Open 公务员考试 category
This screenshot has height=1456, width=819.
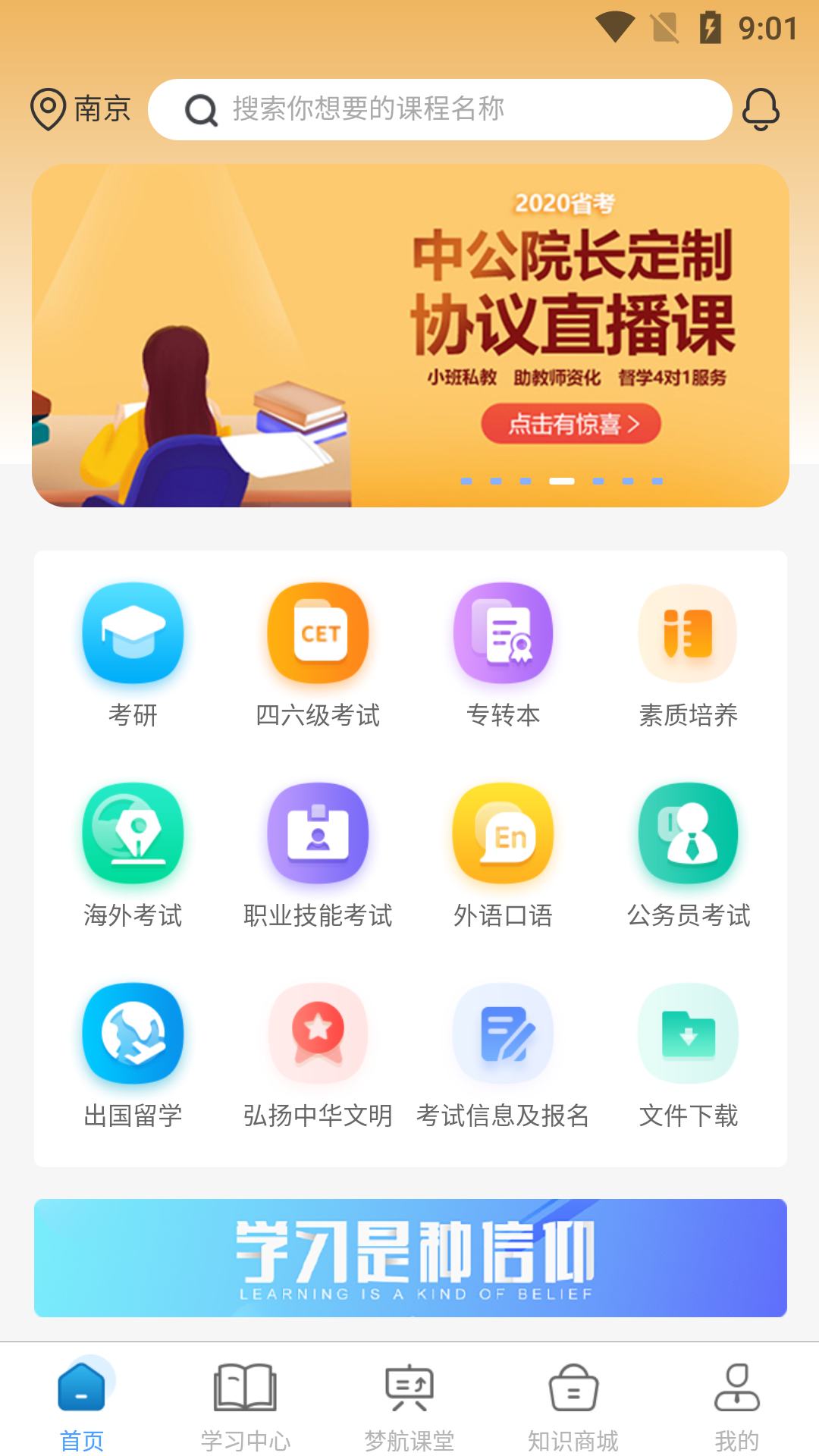[x=688, y=854]
